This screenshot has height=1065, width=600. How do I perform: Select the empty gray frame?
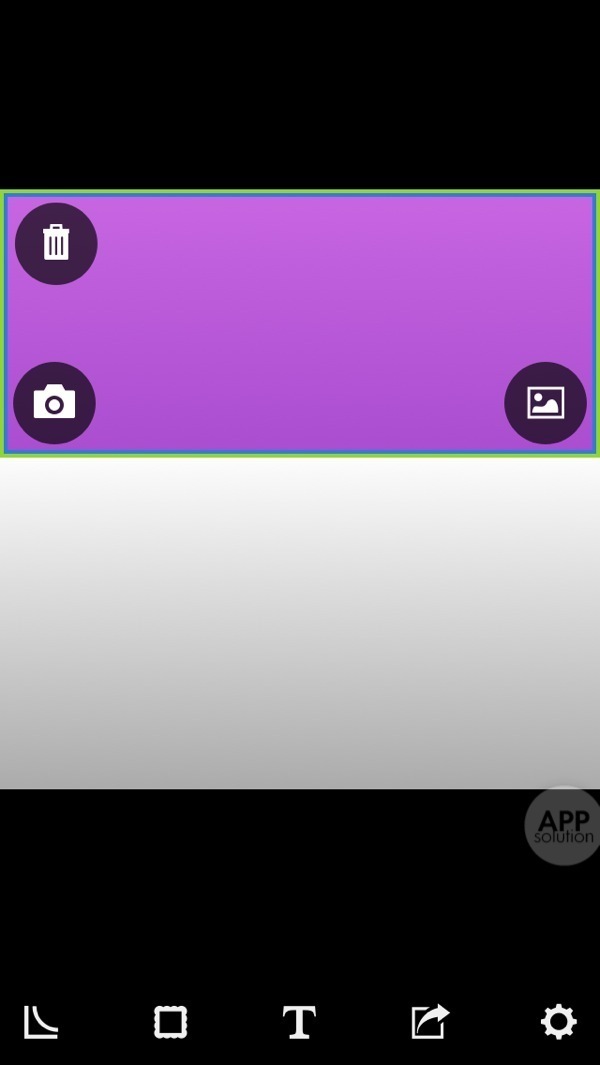click(300, 622)
